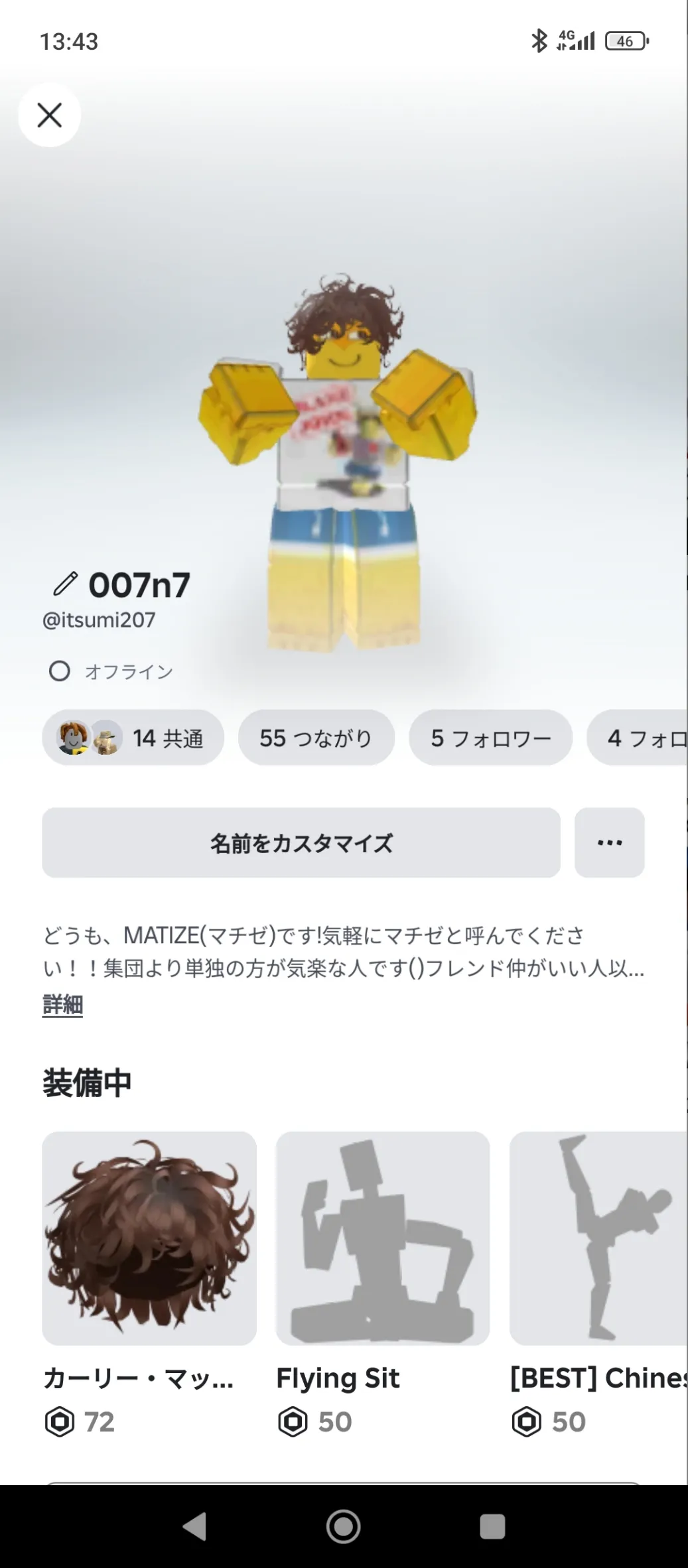Open the 14 共通 mutual friends chip
688x1568 pixels.
tap(133, 738)
